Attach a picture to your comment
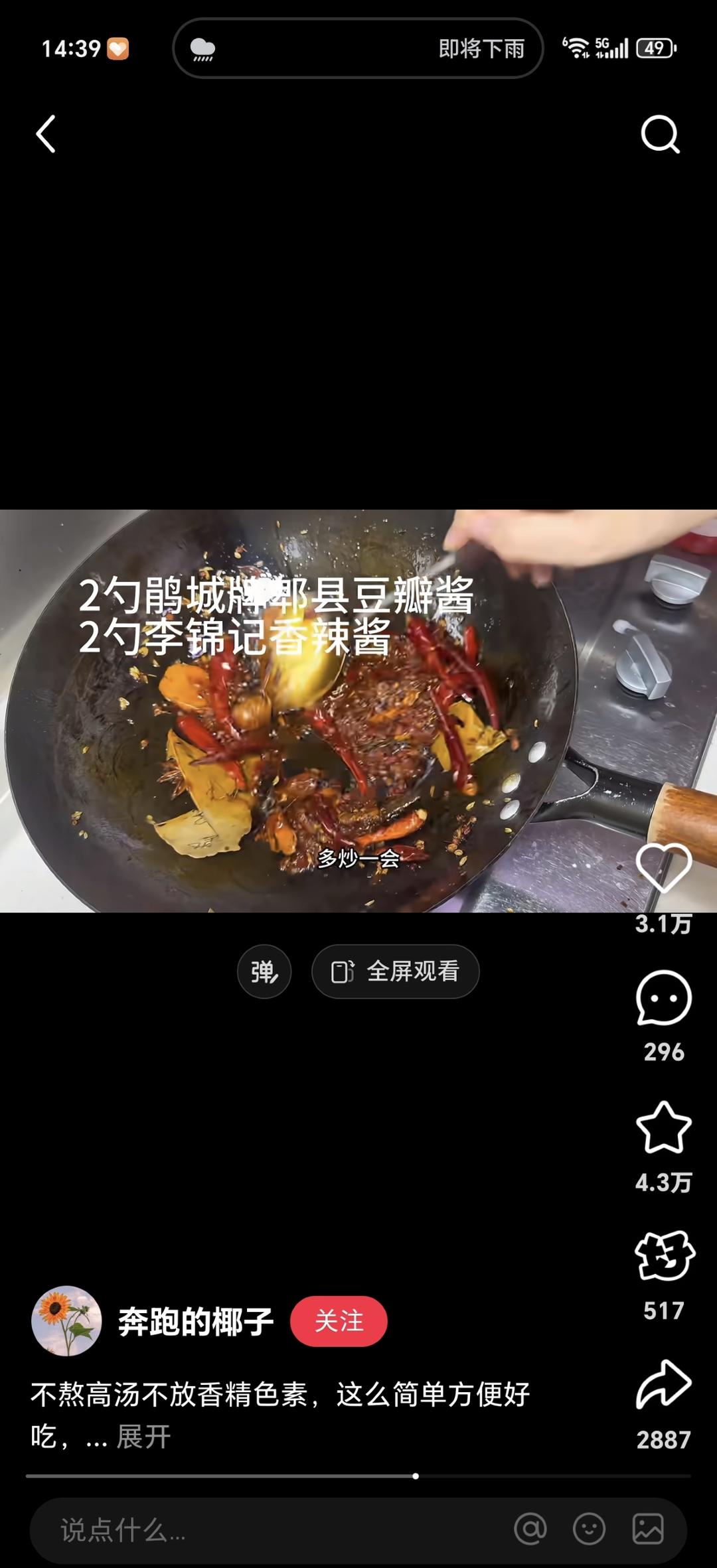Viewport: 717px width, 1568px height. click(x=648, y=1530)
